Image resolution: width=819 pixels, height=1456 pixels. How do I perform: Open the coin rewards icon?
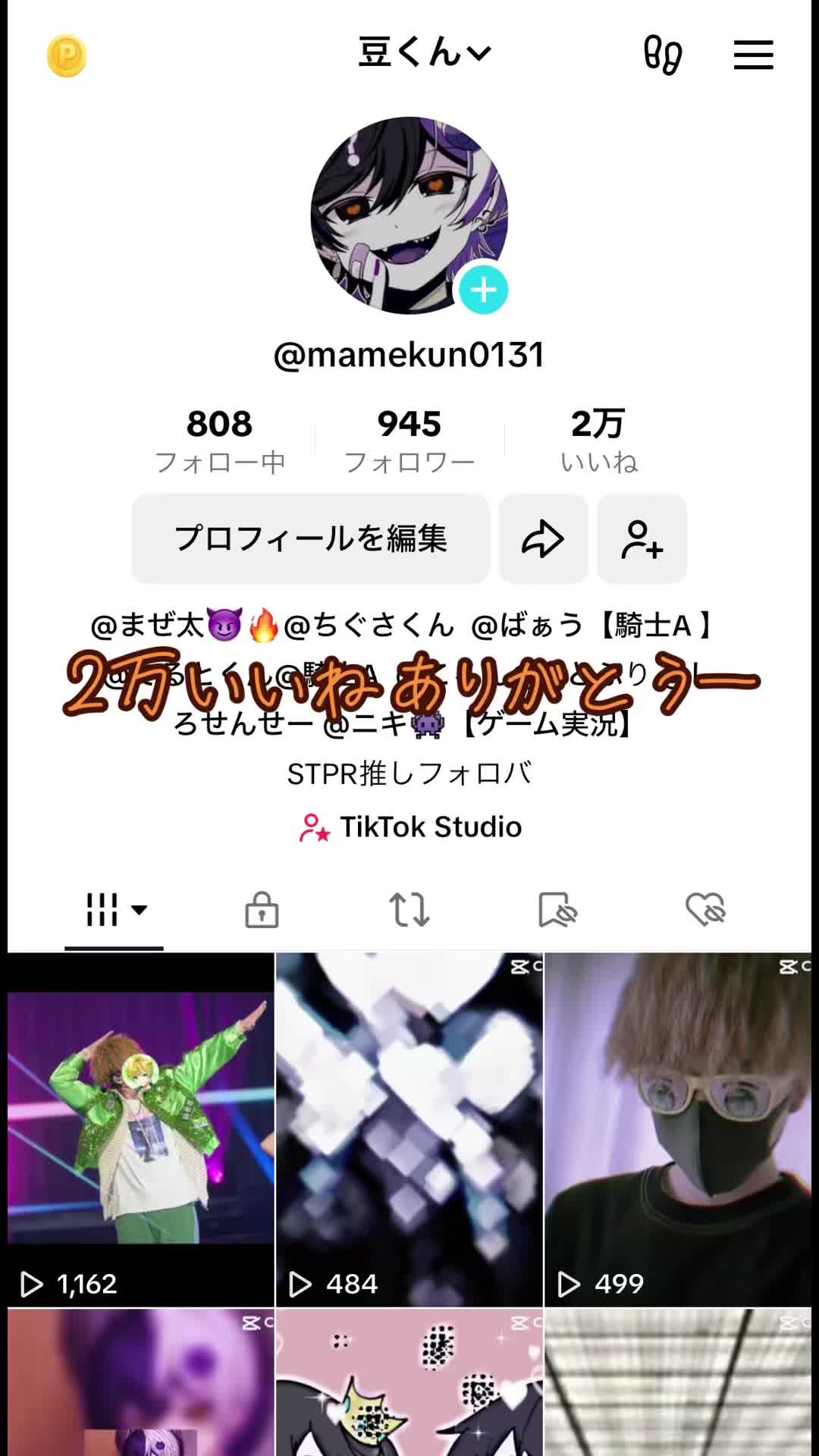67,55
